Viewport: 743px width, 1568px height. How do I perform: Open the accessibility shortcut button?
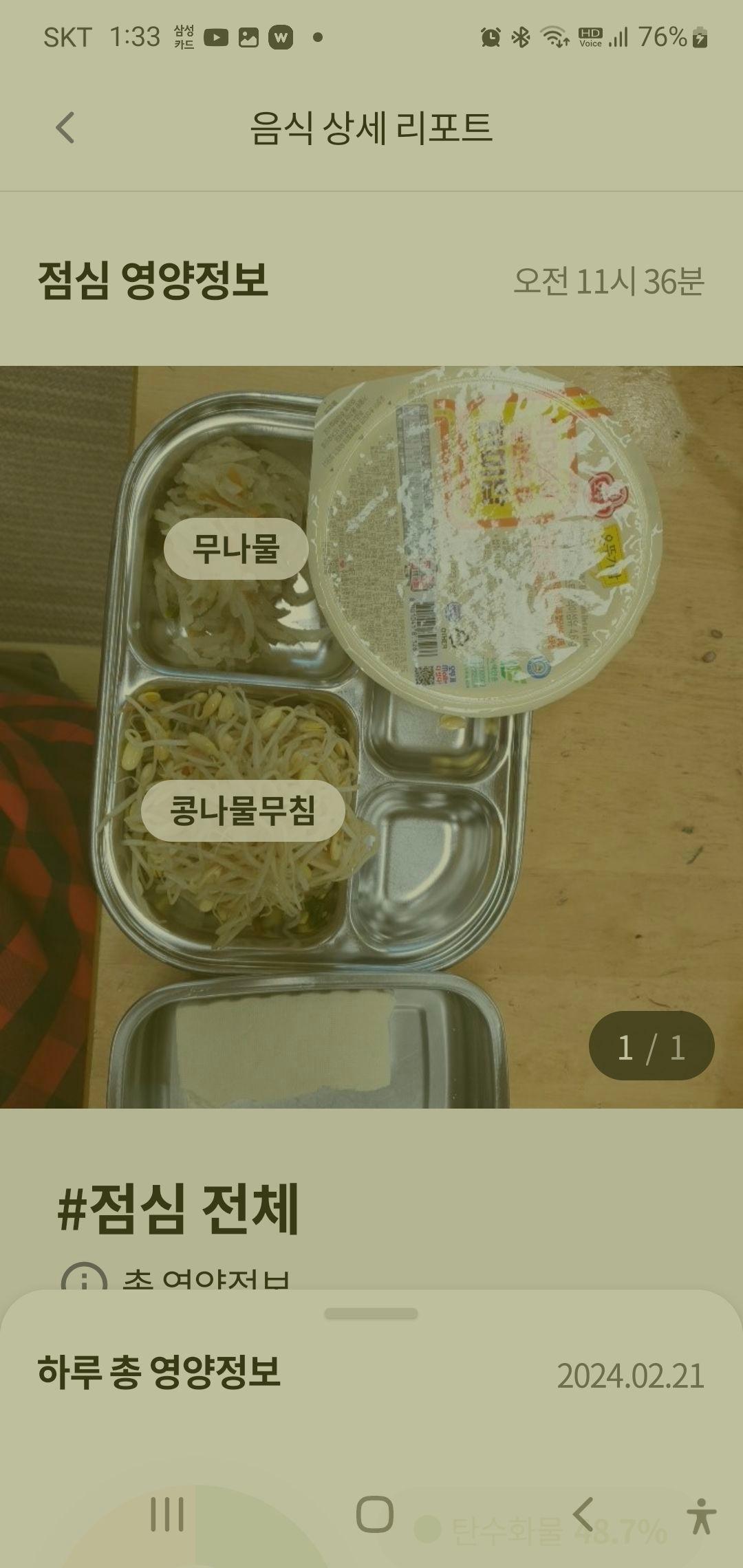pyautogui.click(x=701, y=1516)
